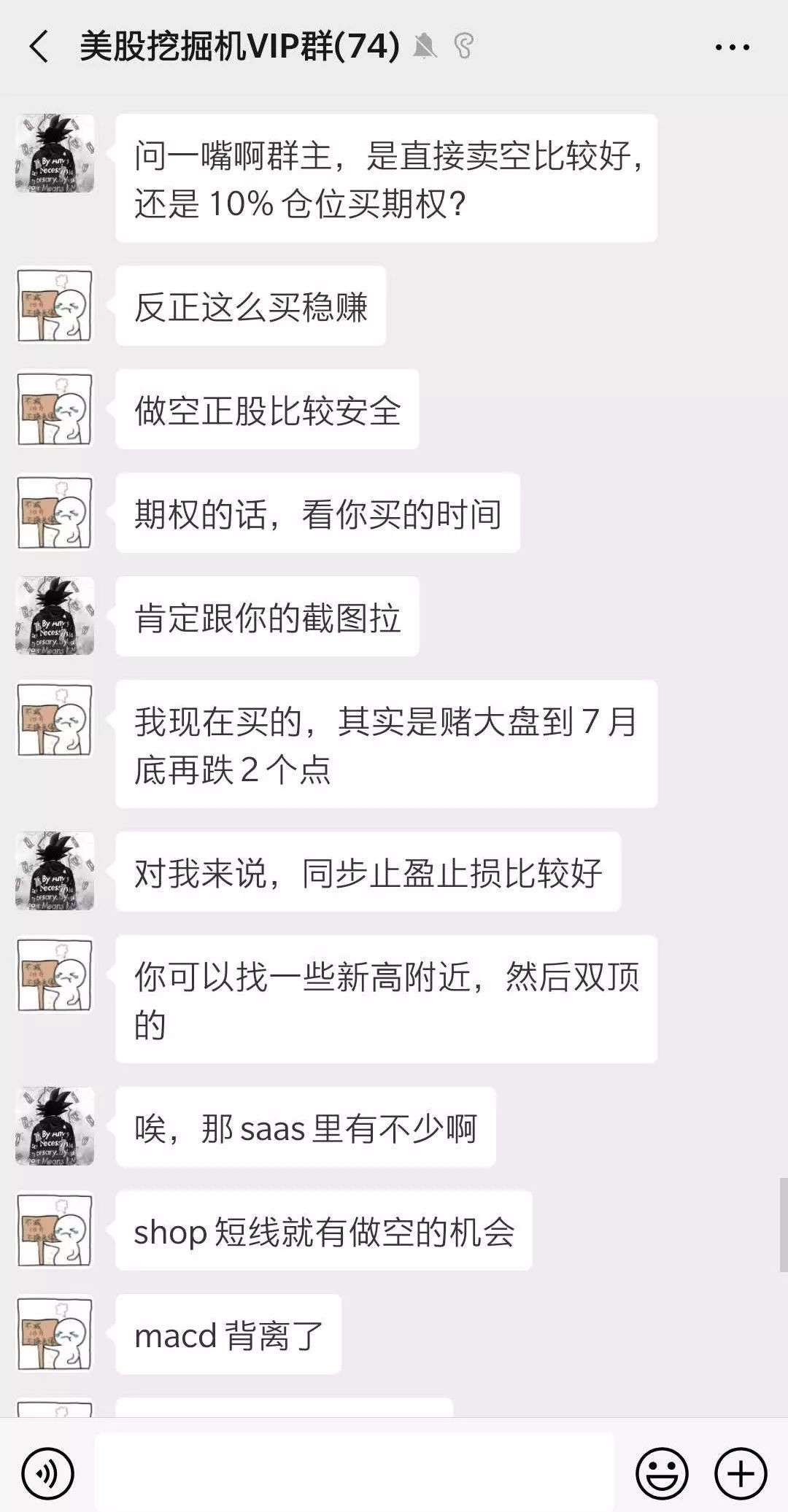
Task: Tap the avatar beside 唉，那 saas 里有不少啊
Action: (55, 1126)
